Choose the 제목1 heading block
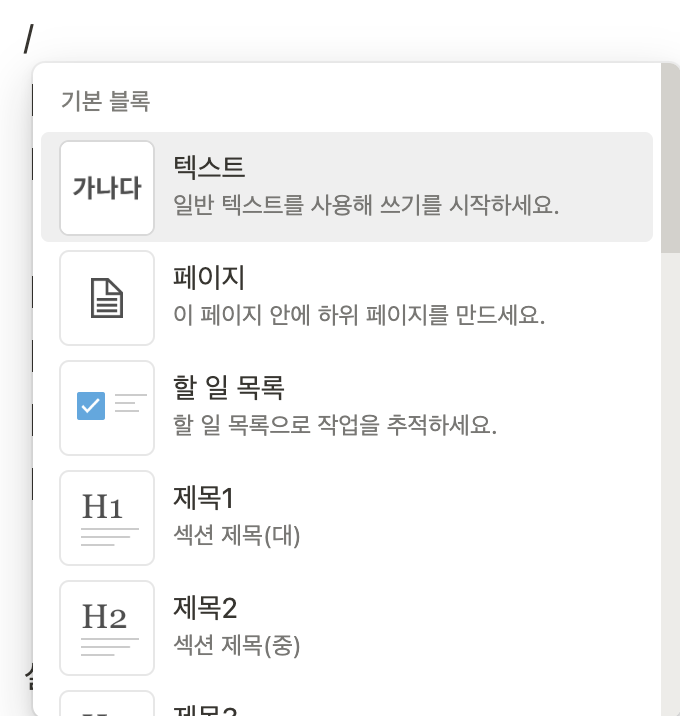Image resolution: width=680 pixels, height=716 pixels. [346, 517]
